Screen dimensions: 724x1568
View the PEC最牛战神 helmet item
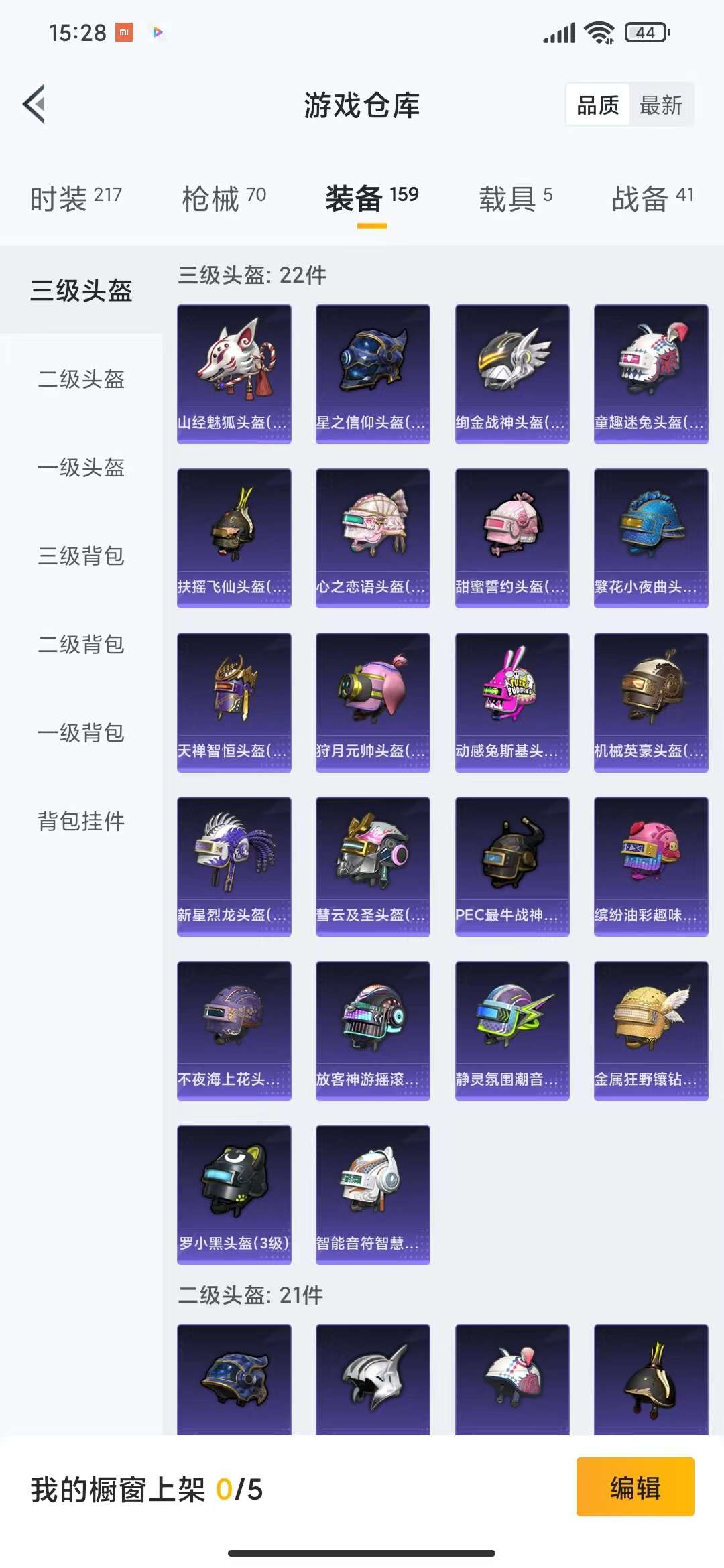[512, 866]
